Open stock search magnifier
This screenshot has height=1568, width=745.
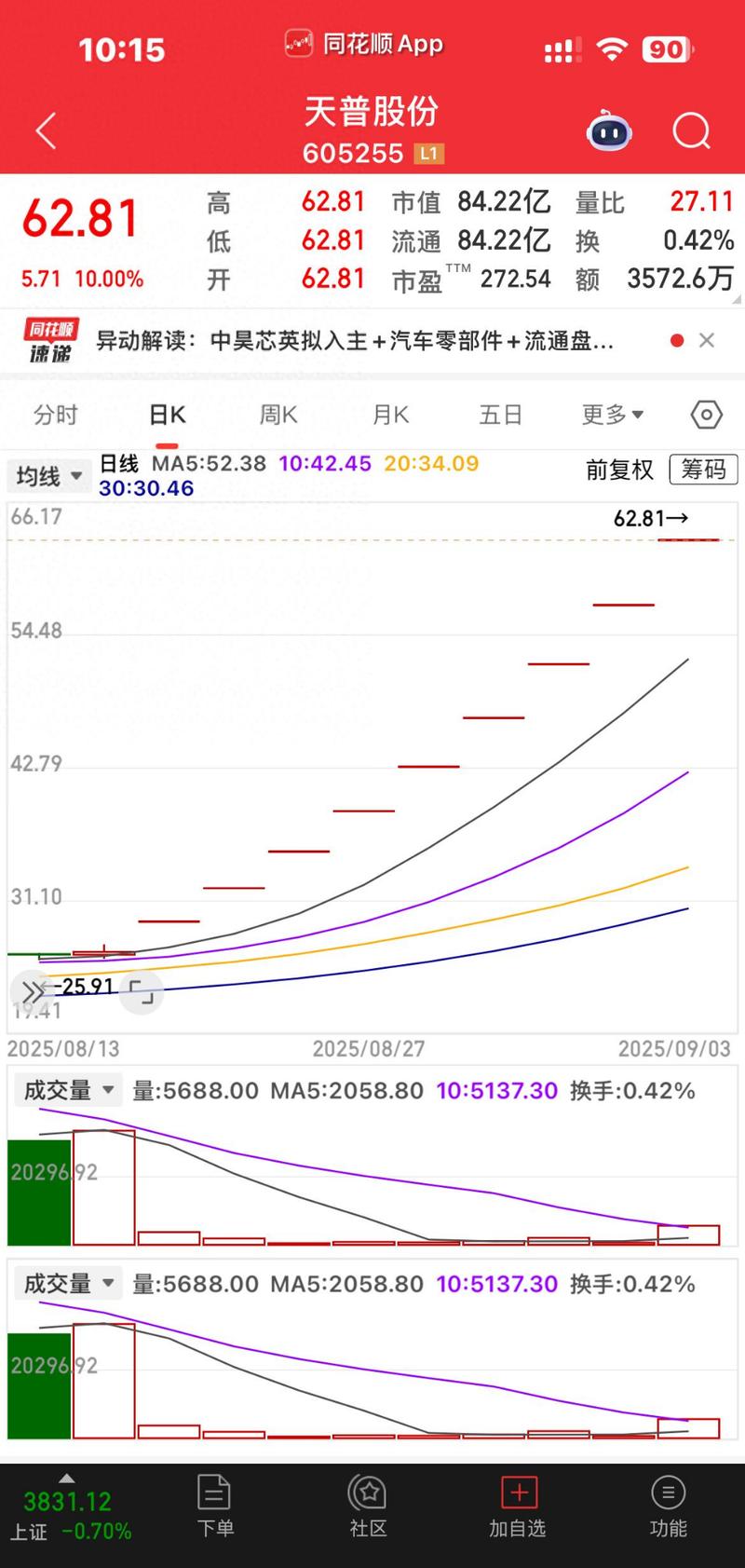pyautogui.click(x=691, y=131)
